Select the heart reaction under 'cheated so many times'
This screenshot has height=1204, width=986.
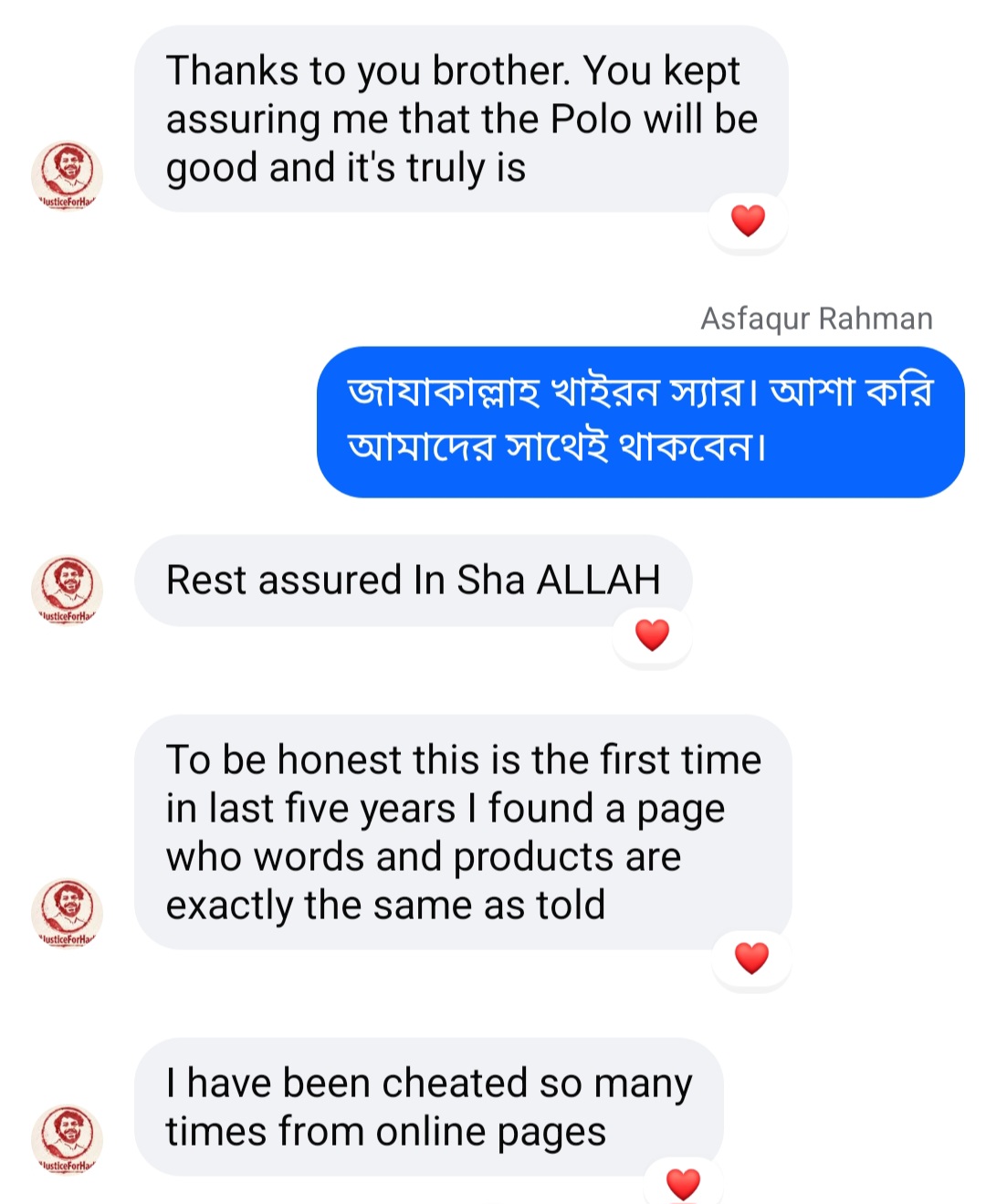coord(683,1182)
